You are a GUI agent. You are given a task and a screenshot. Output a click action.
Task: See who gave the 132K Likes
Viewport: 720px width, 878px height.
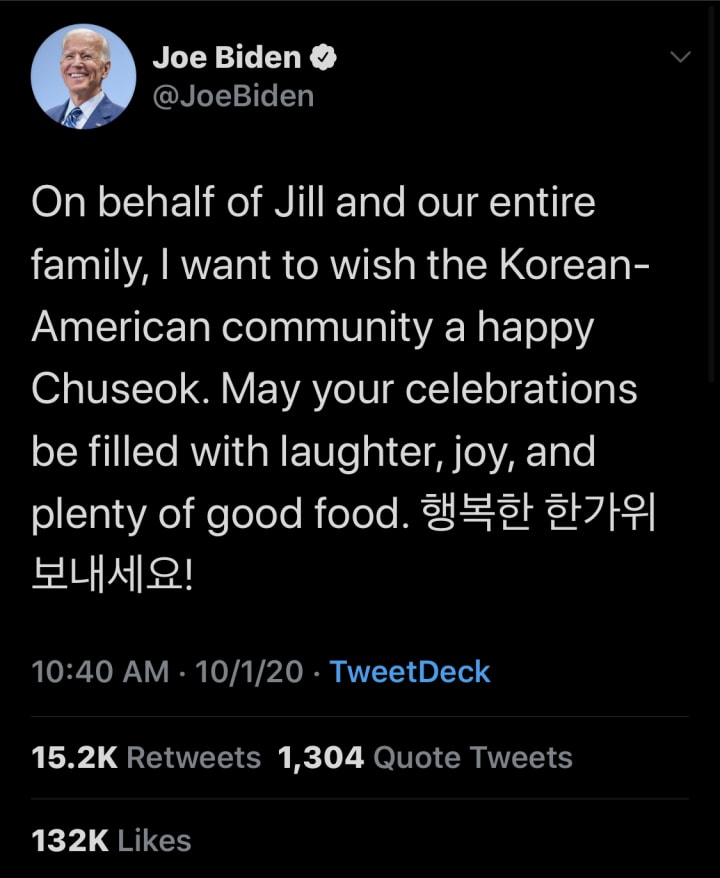pyautogui.click(x=111, y=840)
